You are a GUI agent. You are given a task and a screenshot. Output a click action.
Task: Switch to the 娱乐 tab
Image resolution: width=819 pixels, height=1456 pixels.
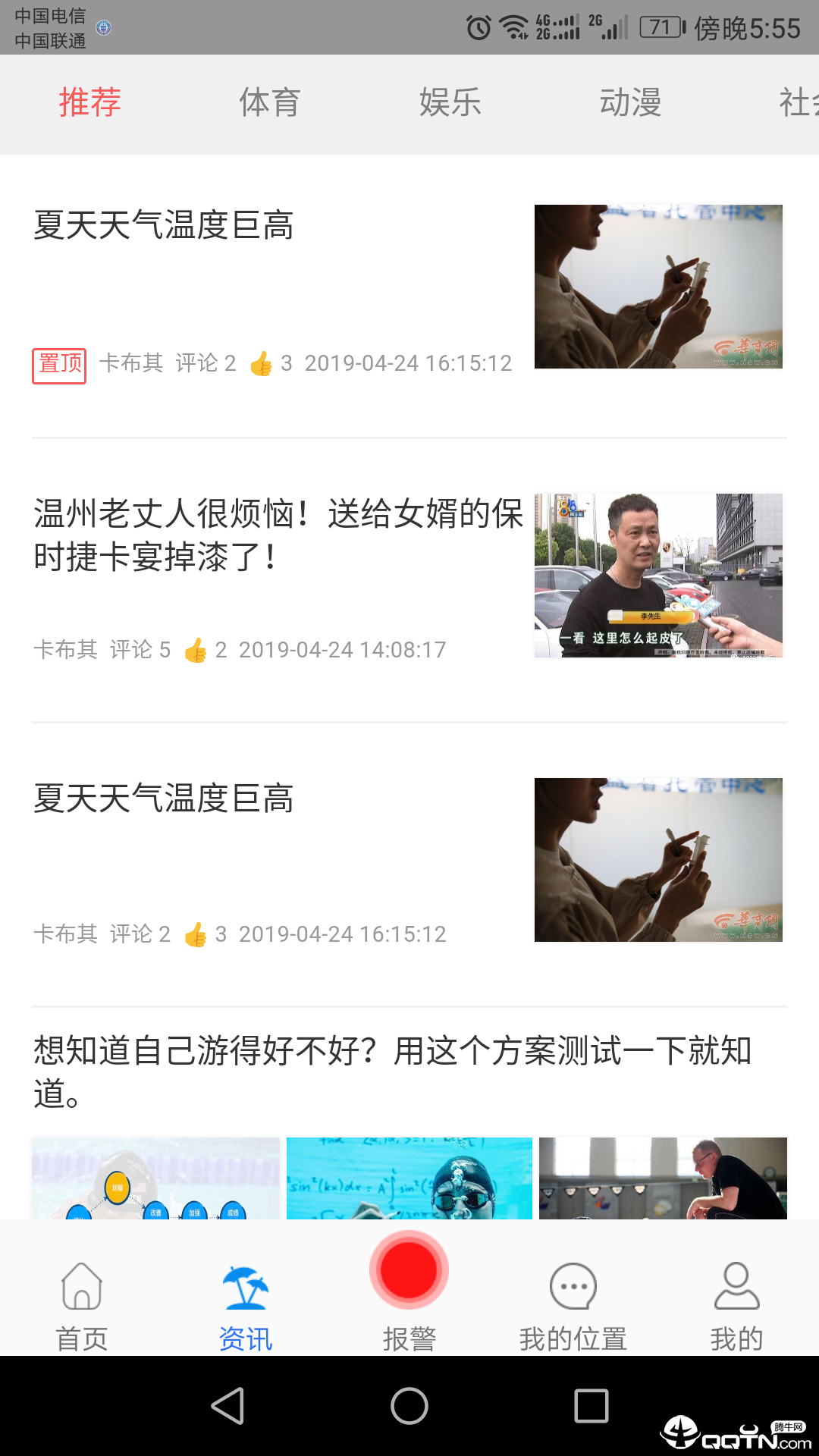pyautogui.click(x=450, y=102)
